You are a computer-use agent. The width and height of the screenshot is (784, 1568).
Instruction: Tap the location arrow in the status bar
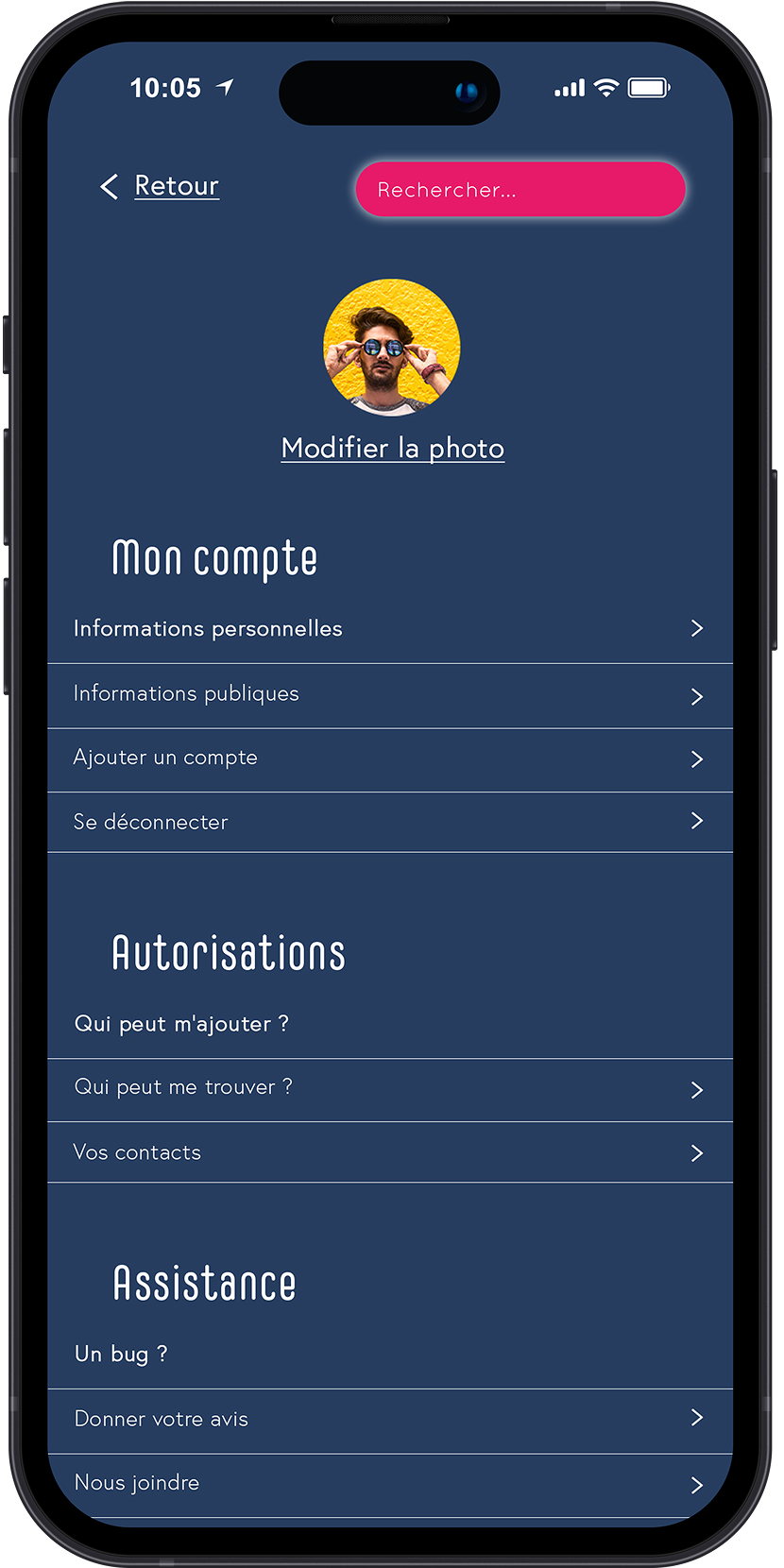coord(223,87)
